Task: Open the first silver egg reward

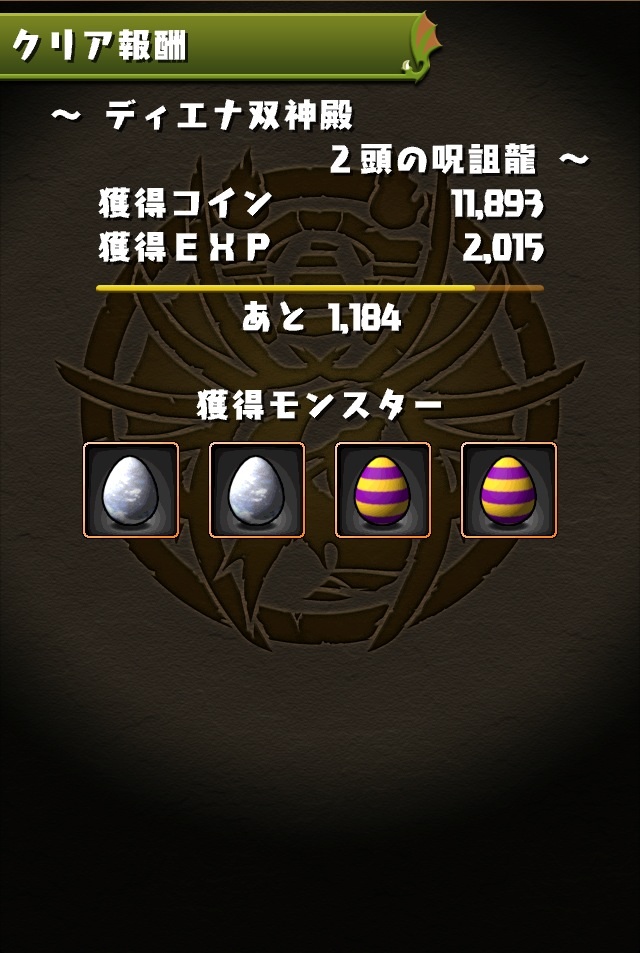Action: coord(131,490)
